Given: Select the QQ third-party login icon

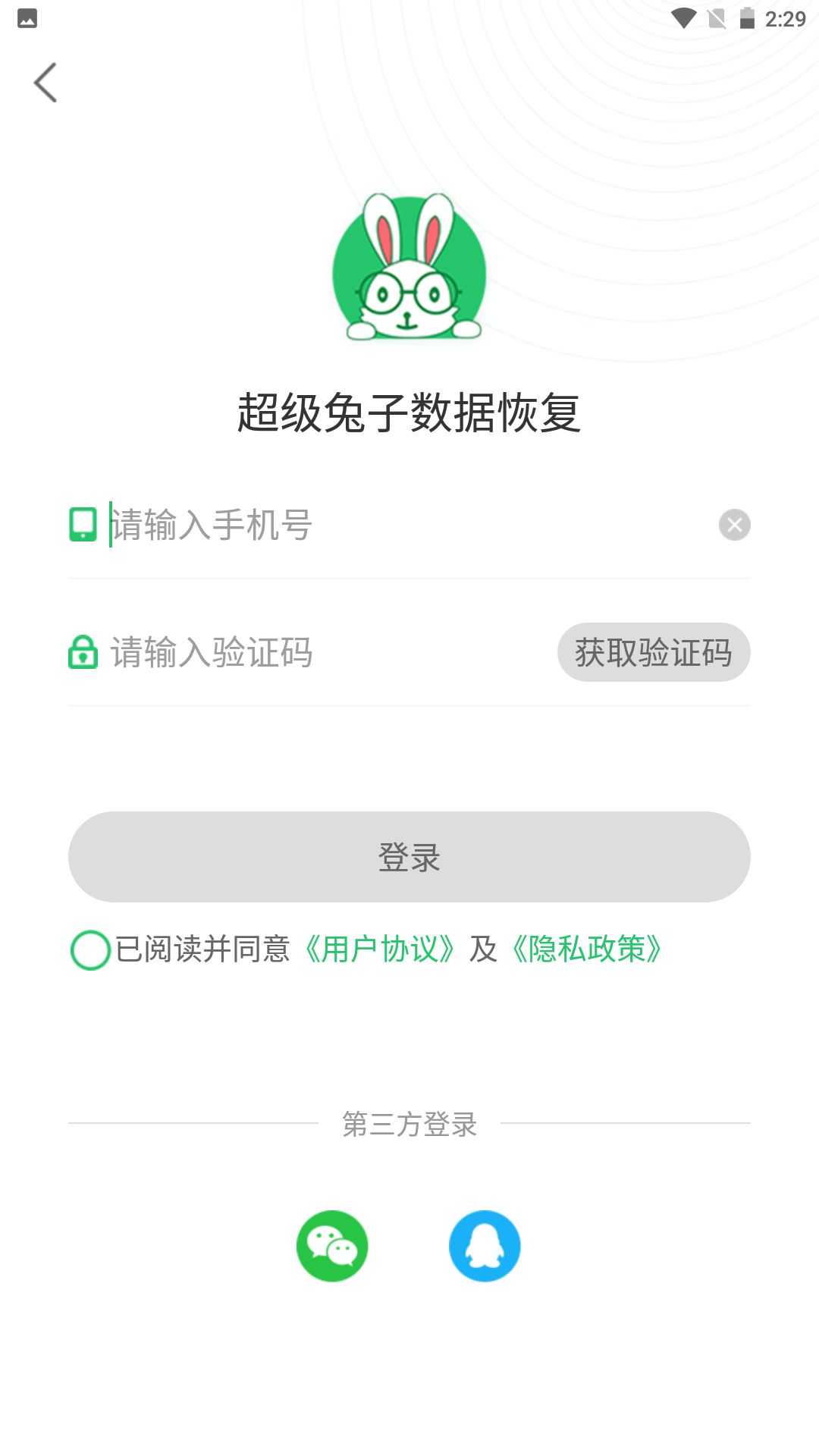Looking at the screenshot, I should pyautogui.click(x=485, y=1244).
